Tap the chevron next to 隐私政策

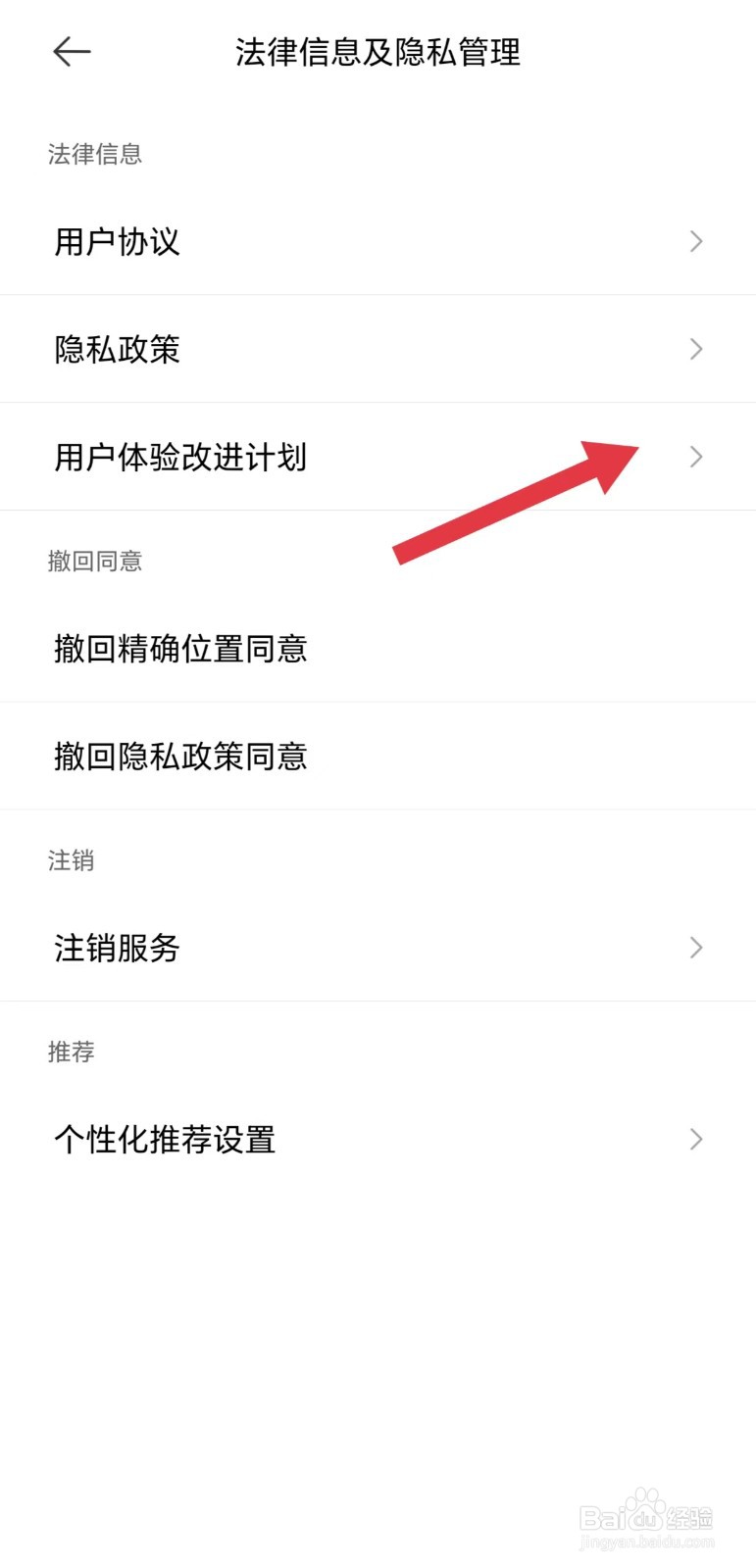(696, 349)
